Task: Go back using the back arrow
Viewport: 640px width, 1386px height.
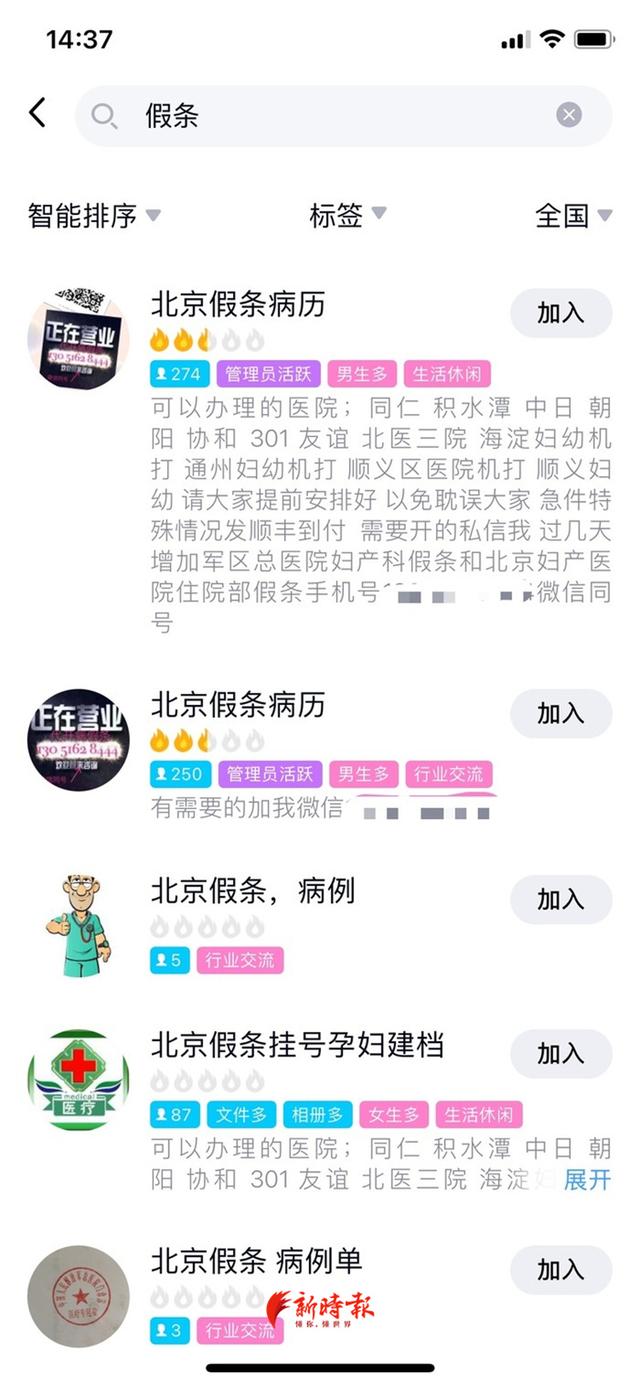Action: (37, 113)
